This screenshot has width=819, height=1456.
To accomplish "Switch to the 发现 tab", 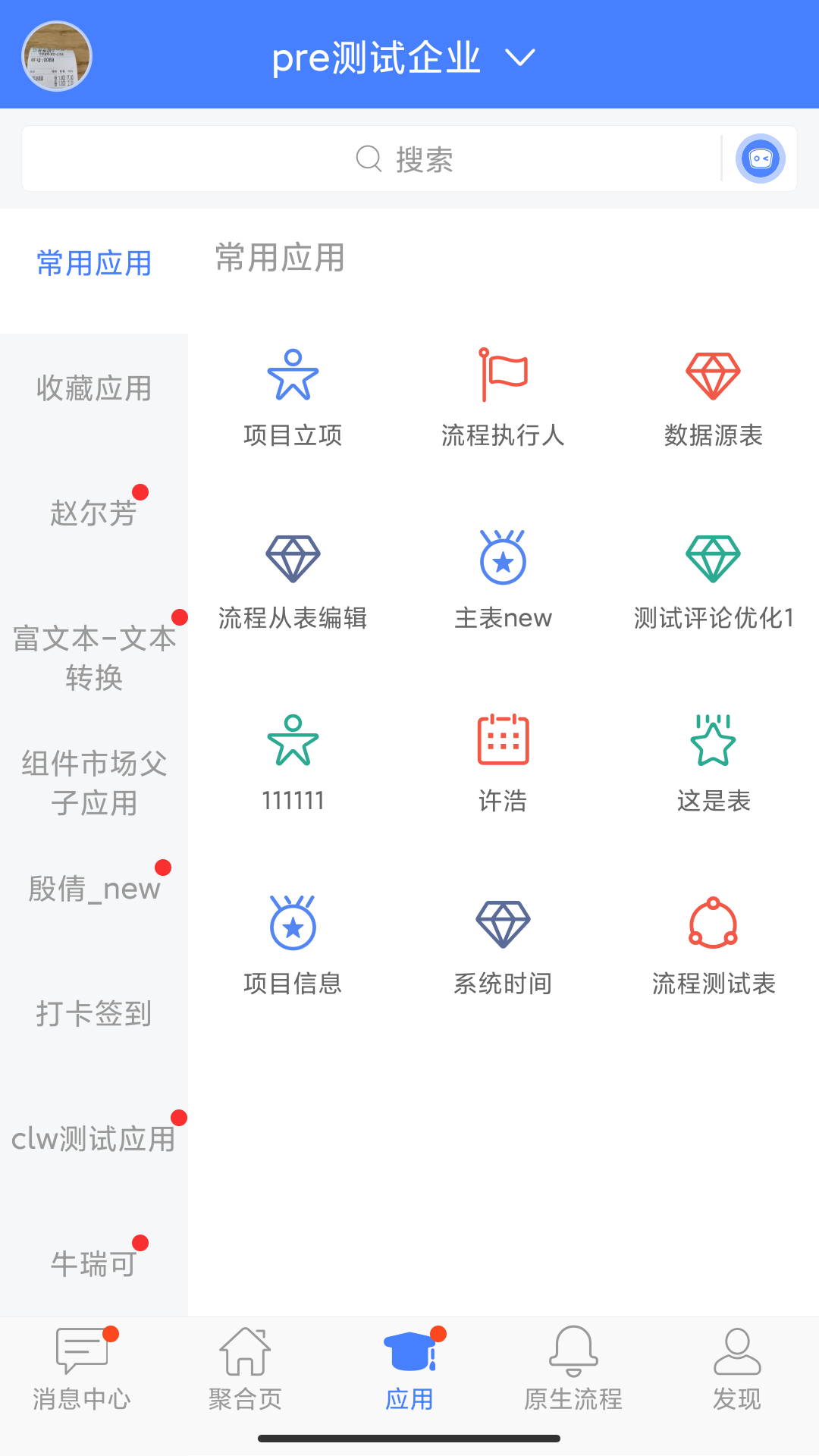I will tap(736, 1369).
